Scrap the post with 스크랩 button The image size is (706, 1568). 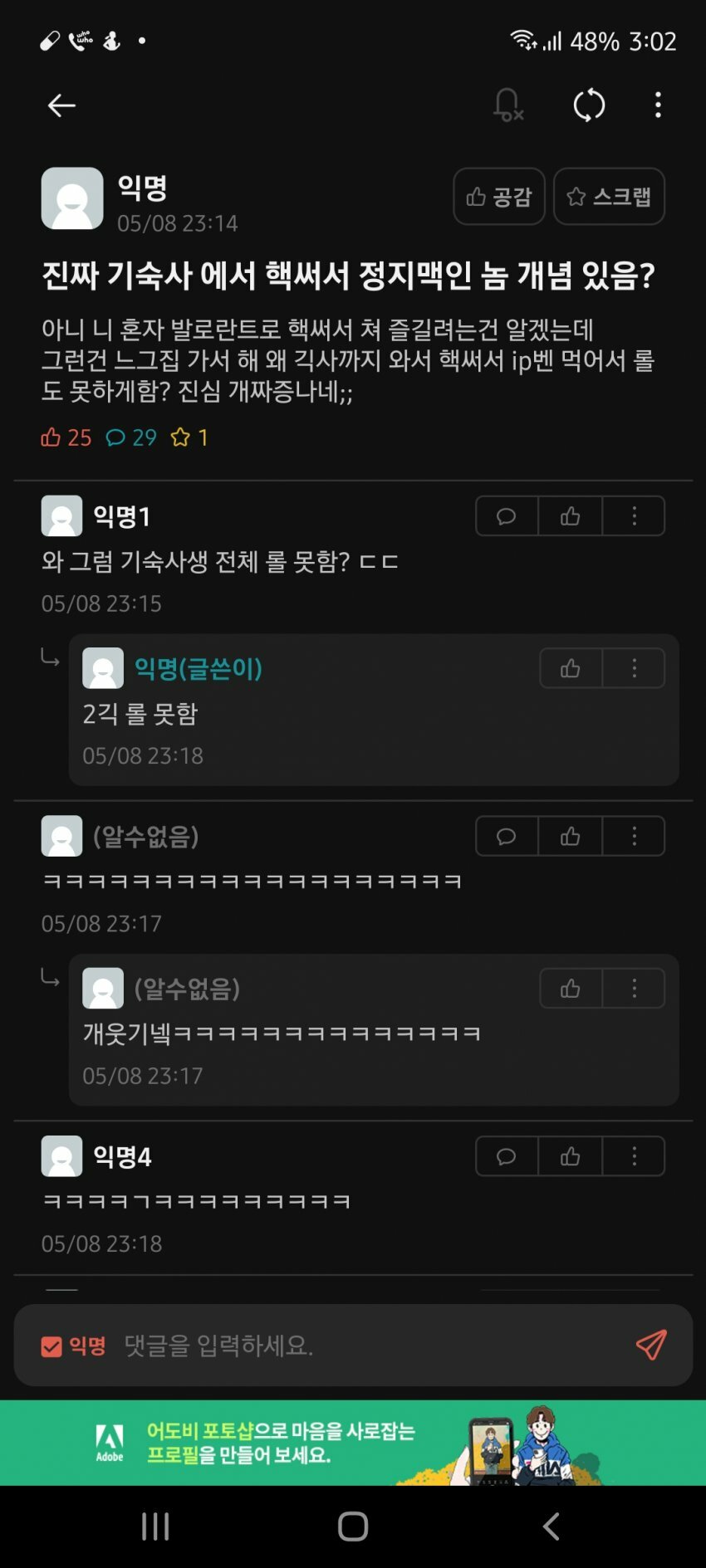coord(609,197)
